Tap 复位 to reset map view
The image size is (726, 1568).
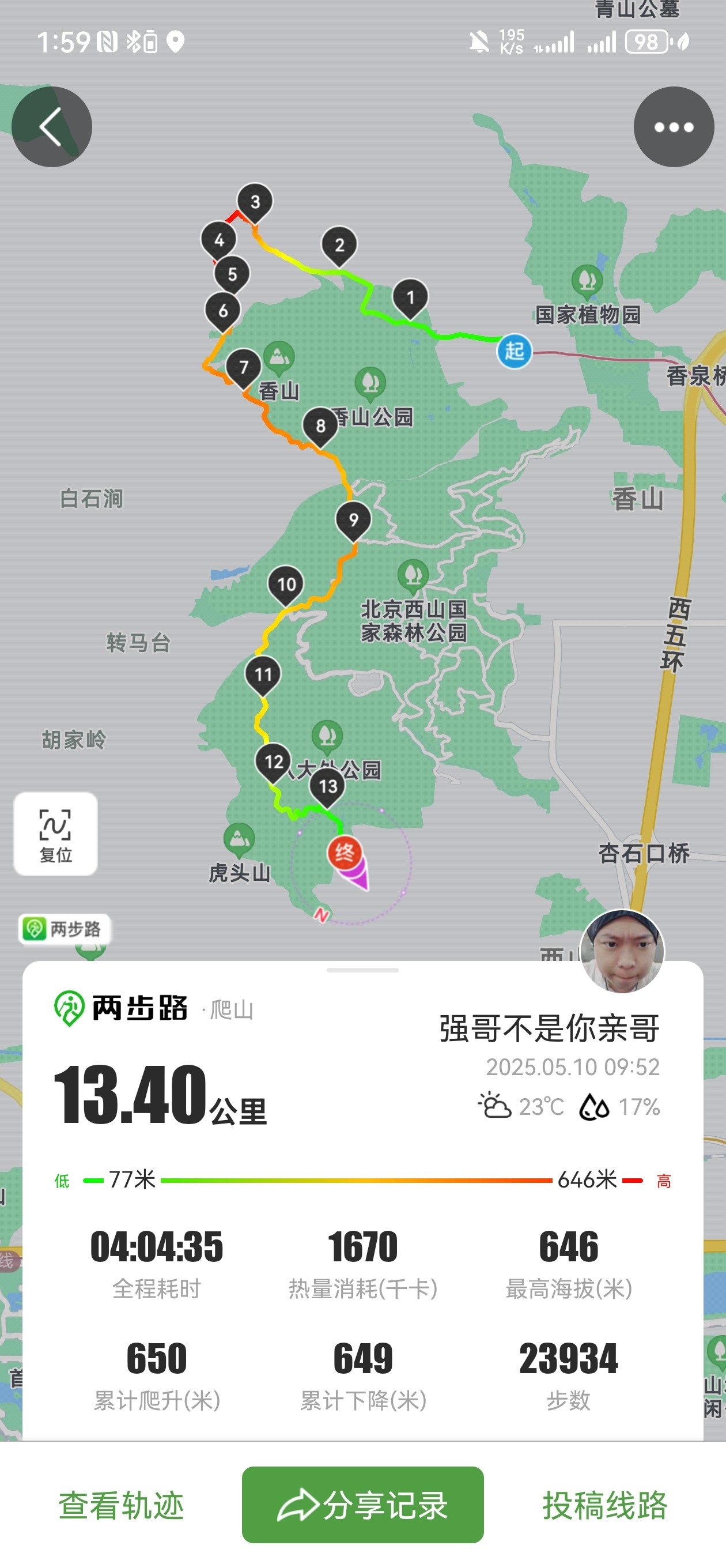pos(55,834)
